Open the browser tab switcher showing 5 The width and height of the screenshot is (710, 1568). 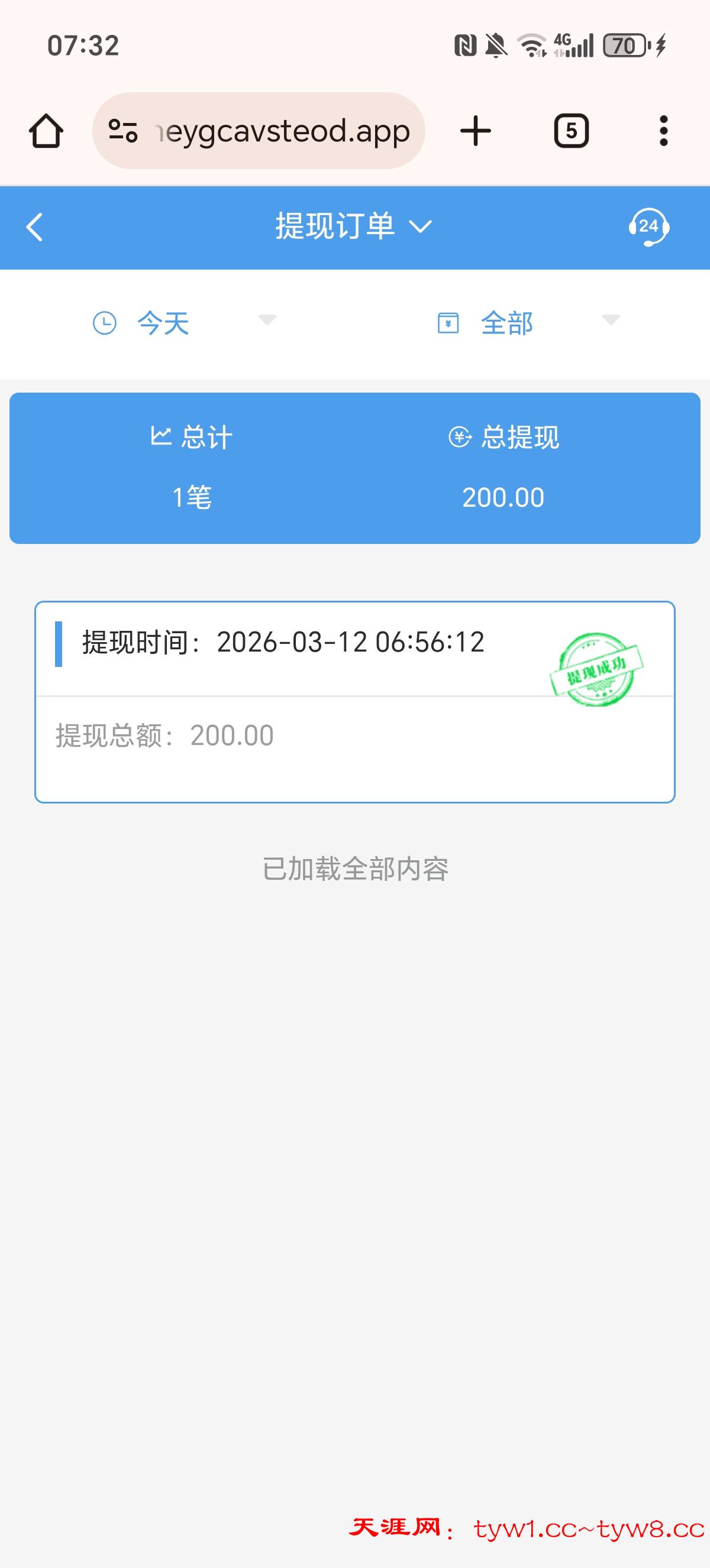pyautogui.click(x=570, y=130)
